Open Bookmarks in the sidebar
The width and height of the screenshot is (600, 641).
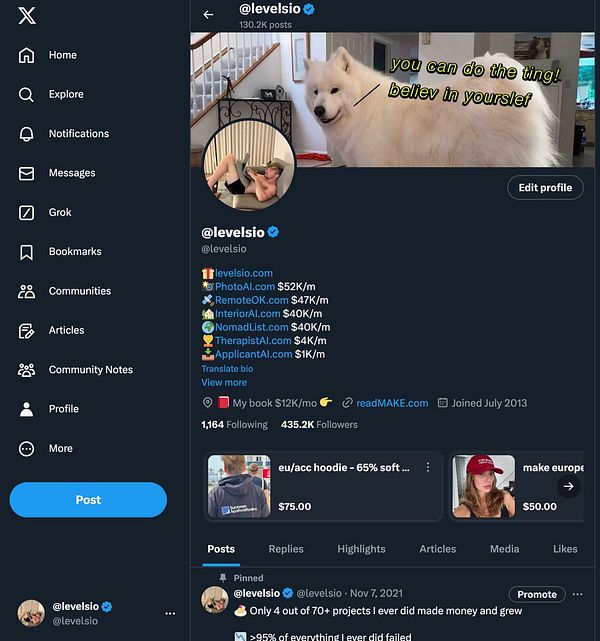pyautogui.click(x=74, y=251)
